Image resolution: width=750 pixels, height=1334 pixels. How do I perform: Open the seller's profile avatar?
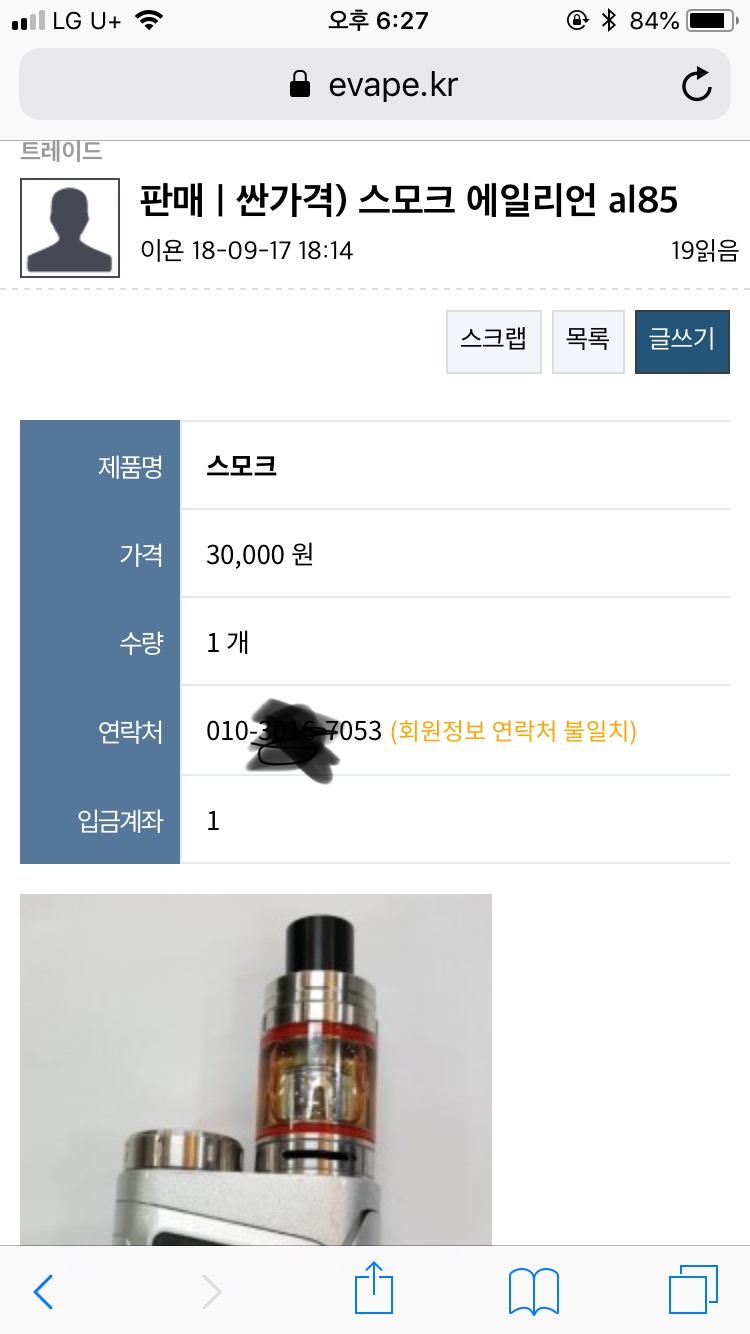coord(70,228)
